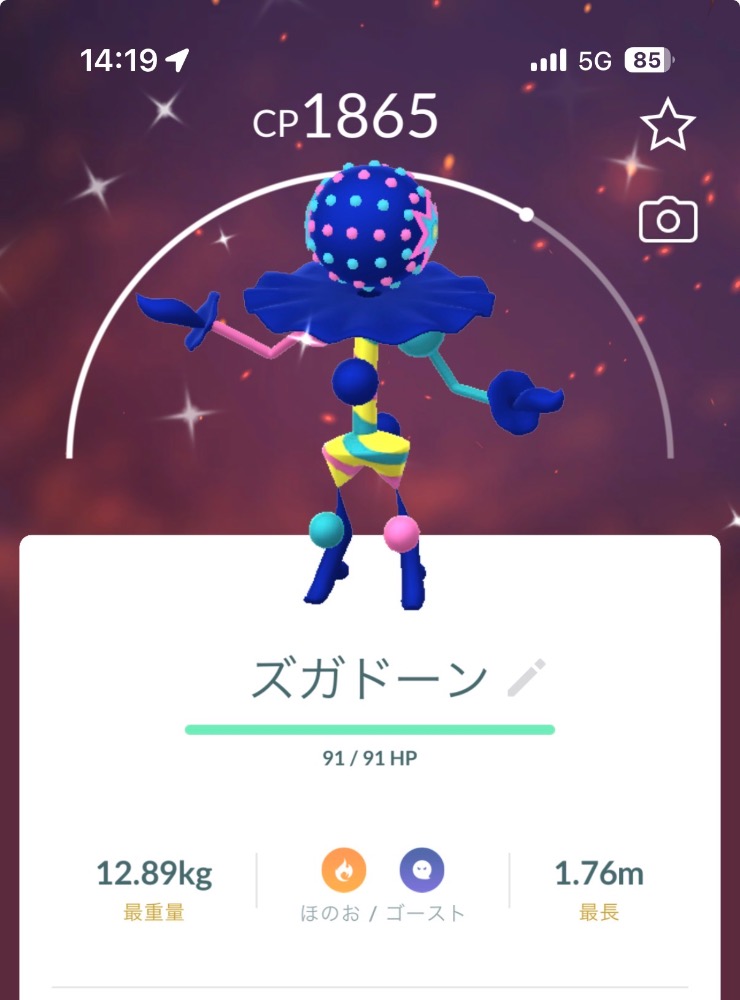Open the camera to photograph ズガドーン
The width and height of the screenshot is (740, 1000).
(x=667, y=220)
